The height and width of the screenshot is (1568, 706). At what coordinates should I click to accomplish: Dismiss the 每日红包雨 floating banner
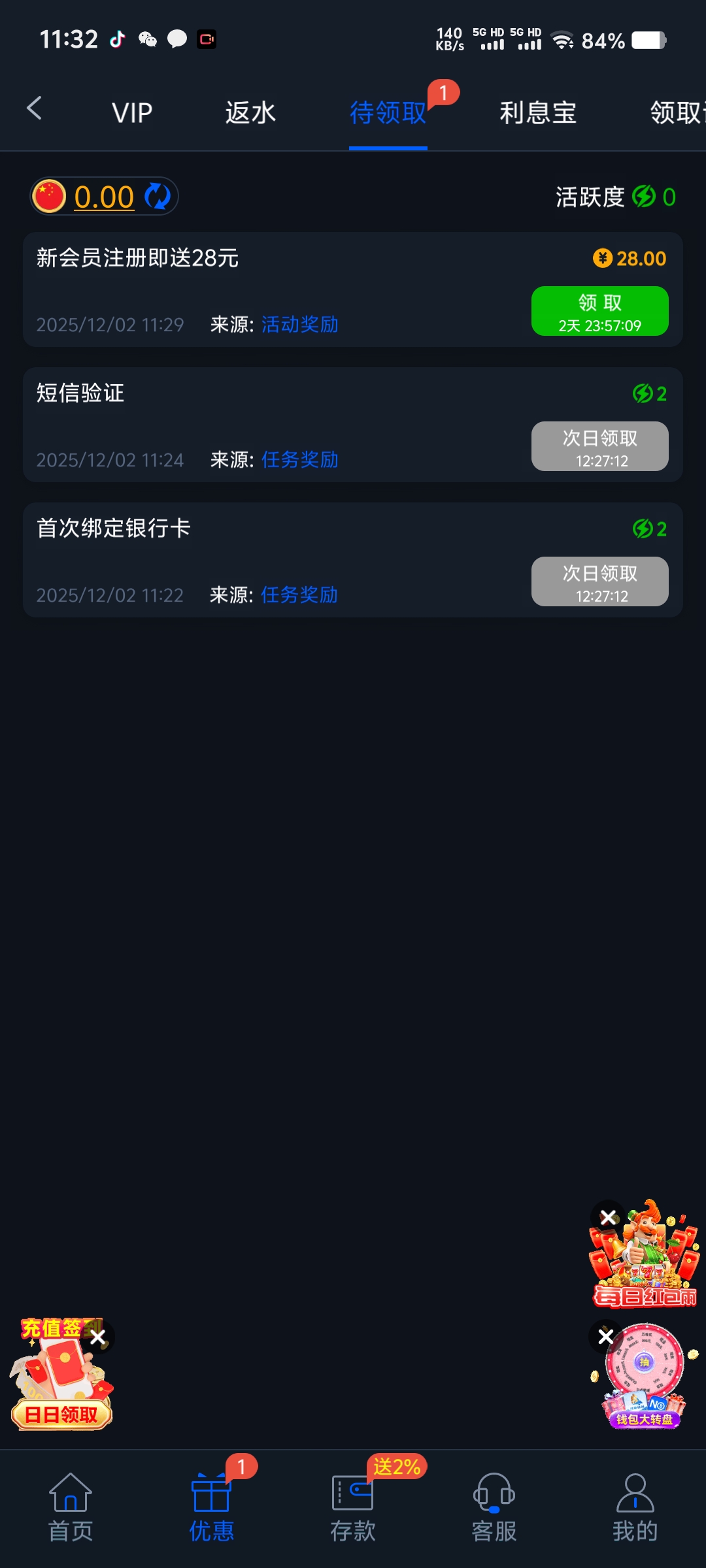[608, 1217]
